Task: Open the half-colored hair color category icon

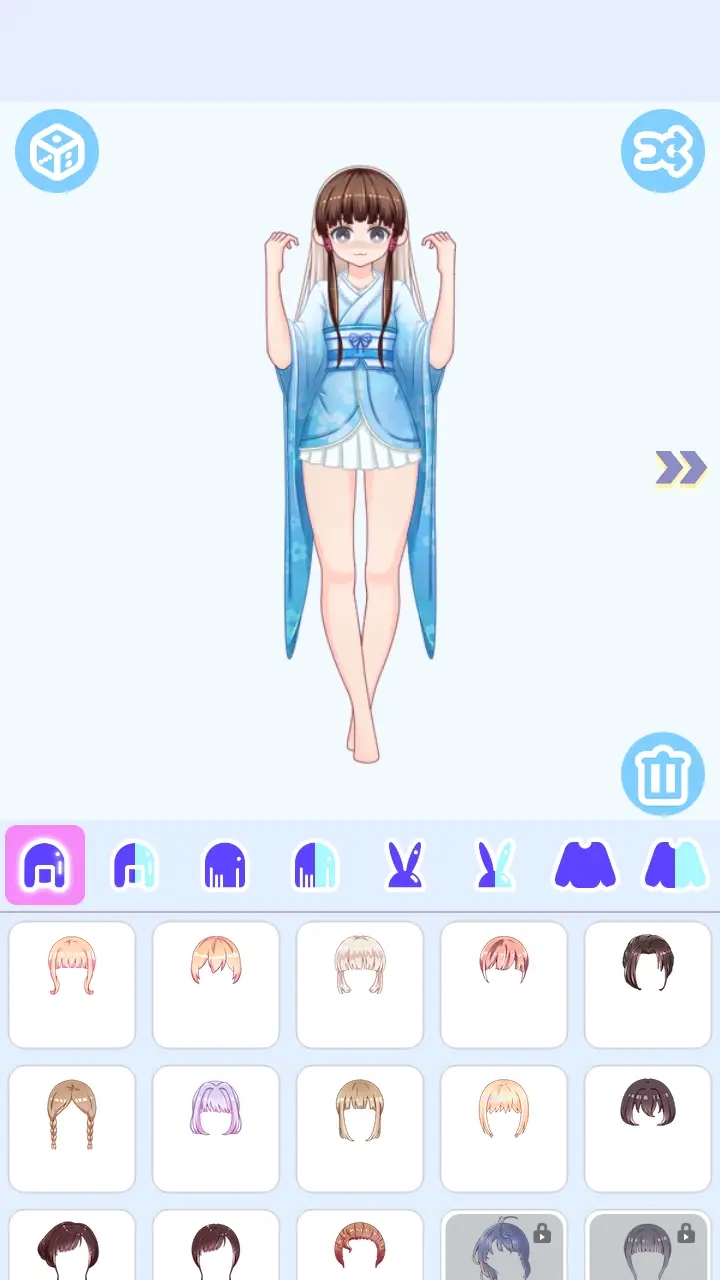Action: tap(135, 864)
